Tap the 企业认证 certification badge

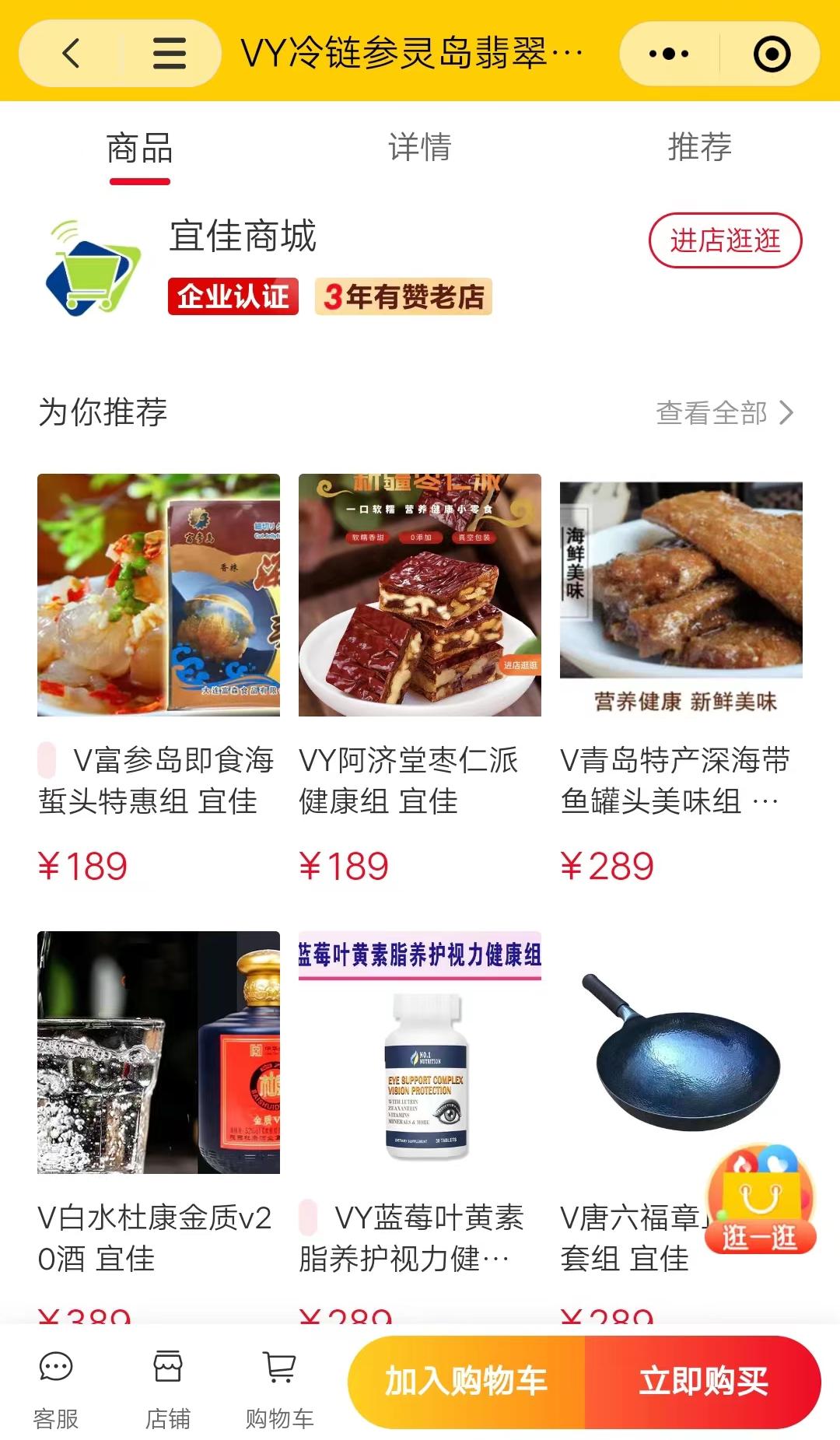click(234, 296)
